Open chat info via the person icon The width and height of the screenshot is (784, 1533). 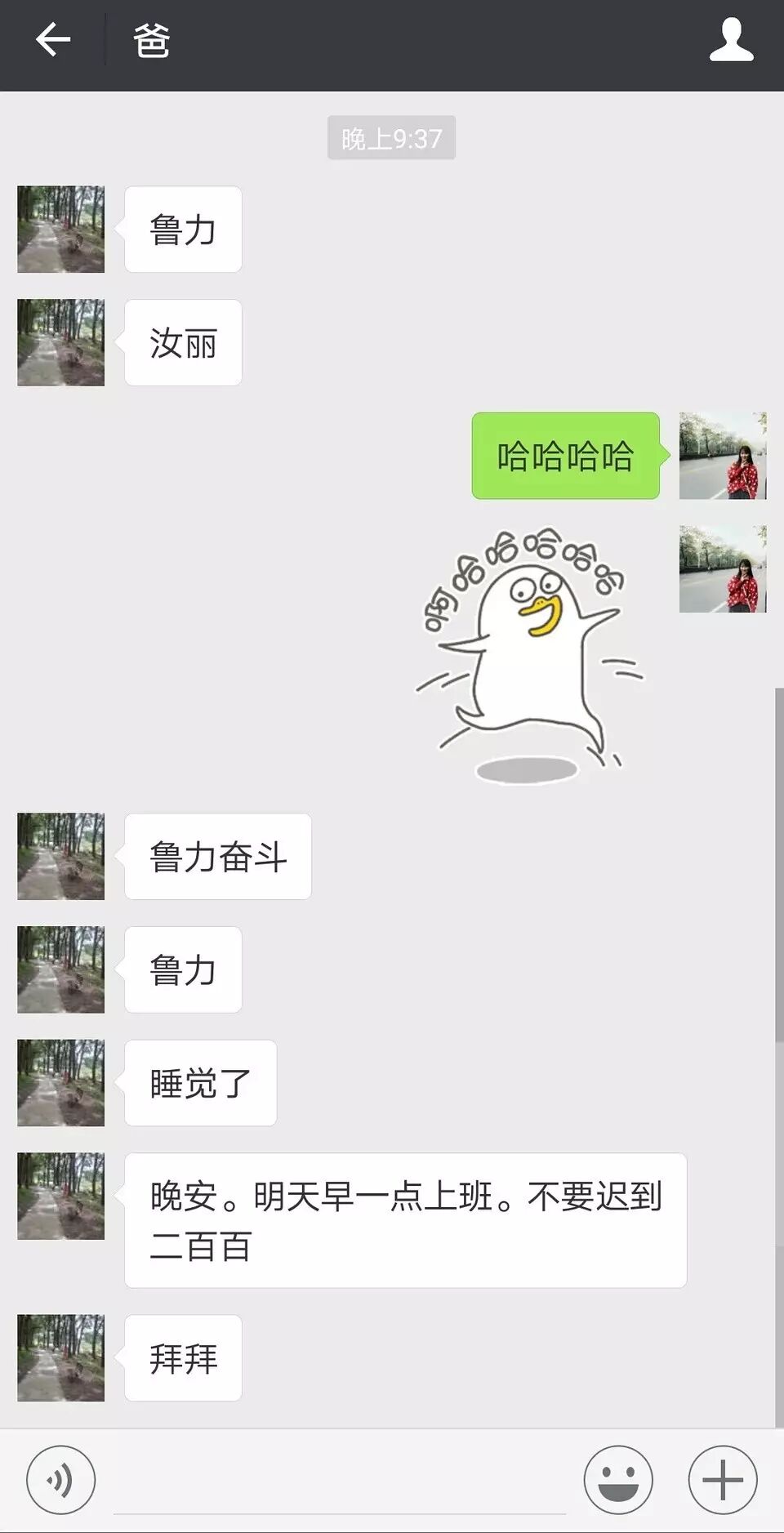[731, 40]
